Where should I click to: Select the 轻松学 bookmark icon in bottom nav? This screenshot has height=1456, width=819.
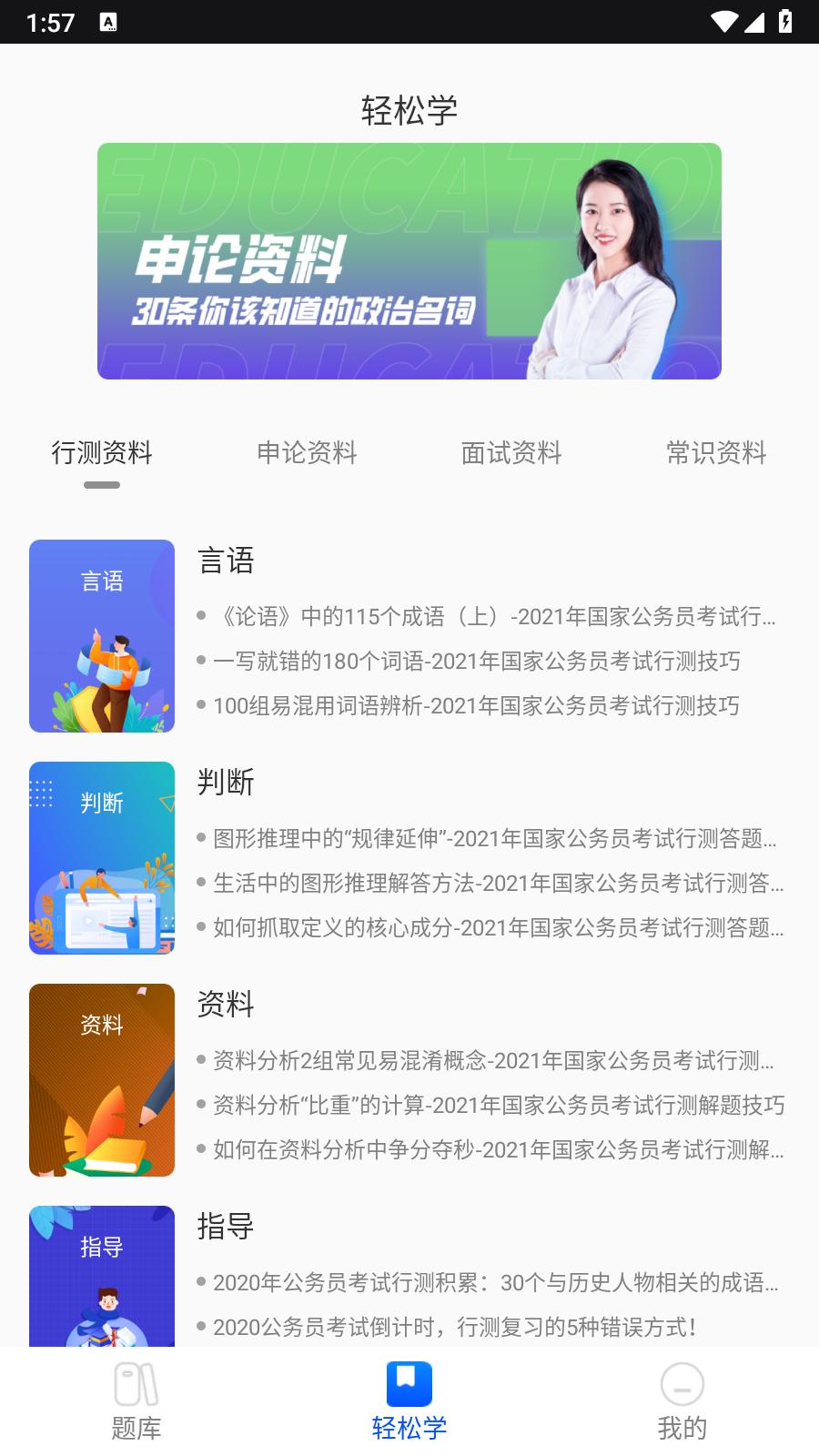point(409,1384)
